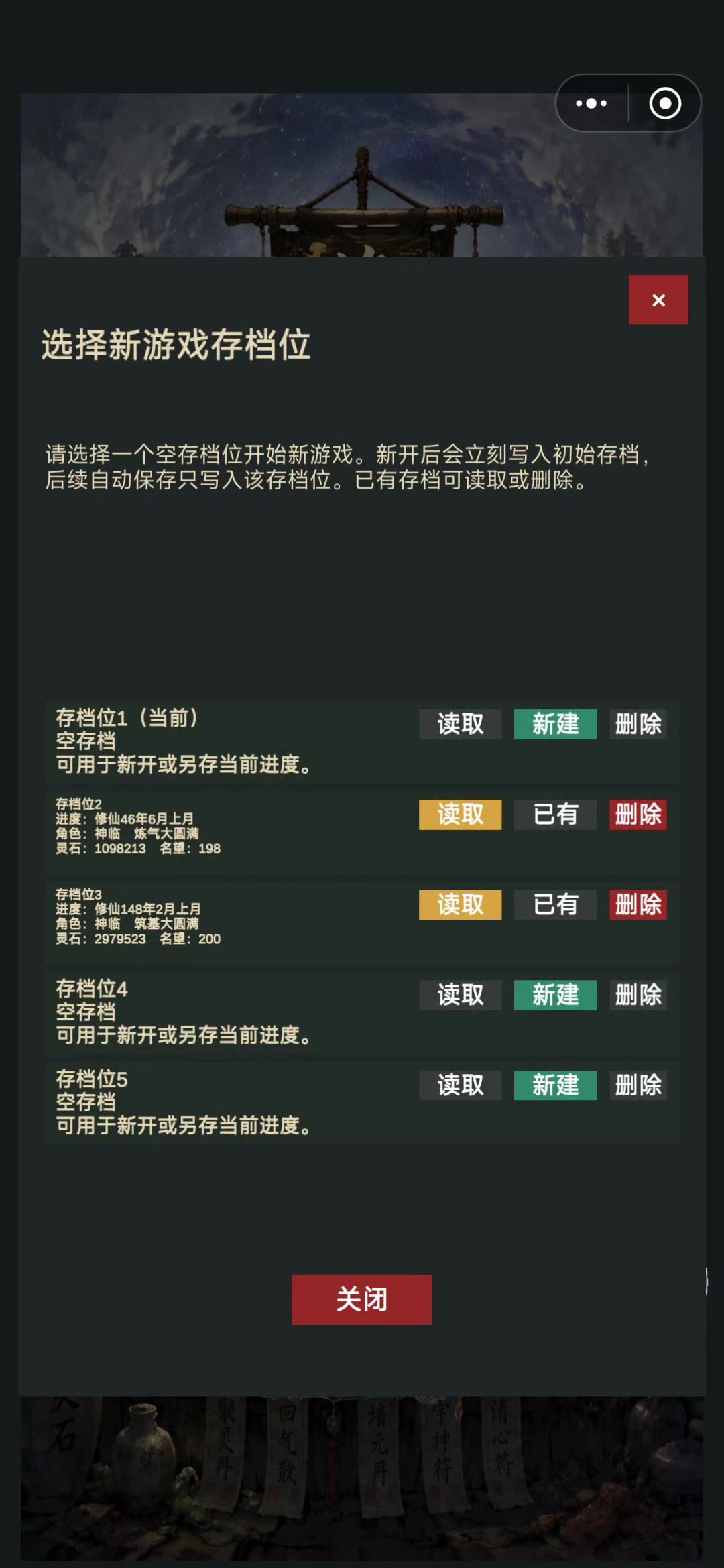Tap 读取 for 存档位1

460,724
